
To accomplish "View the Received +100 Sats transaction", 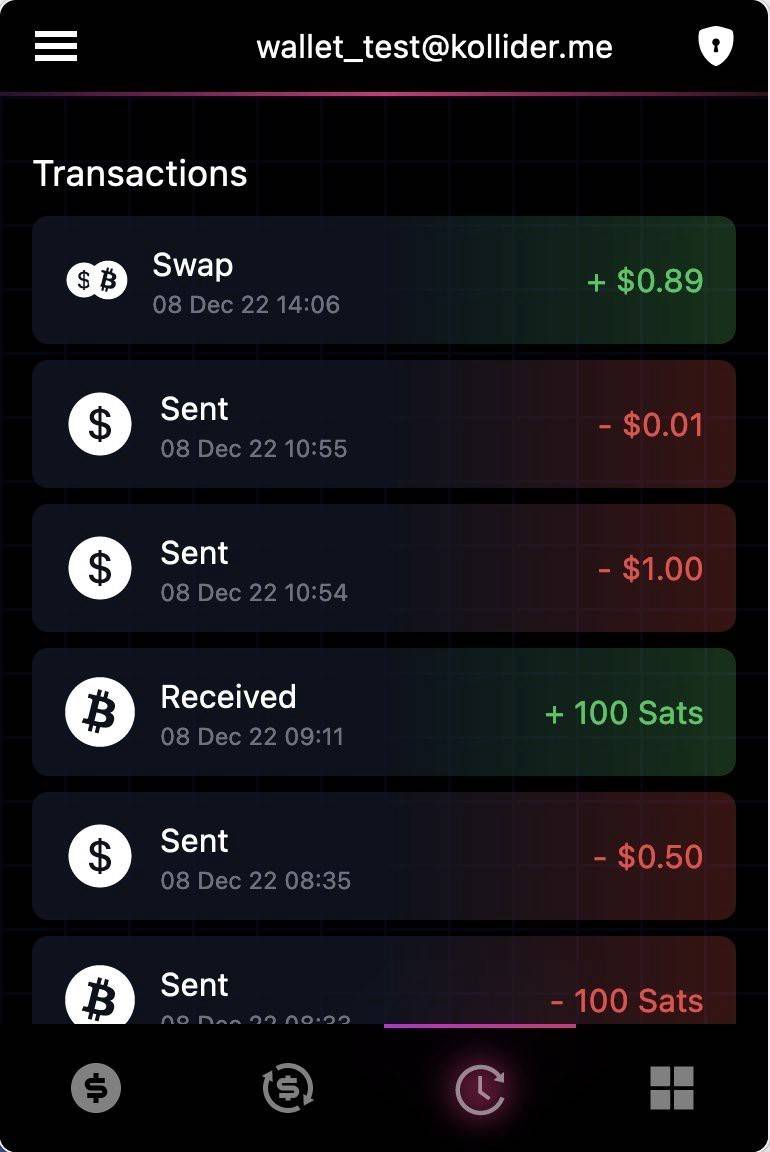I will [x=384, y=712].
